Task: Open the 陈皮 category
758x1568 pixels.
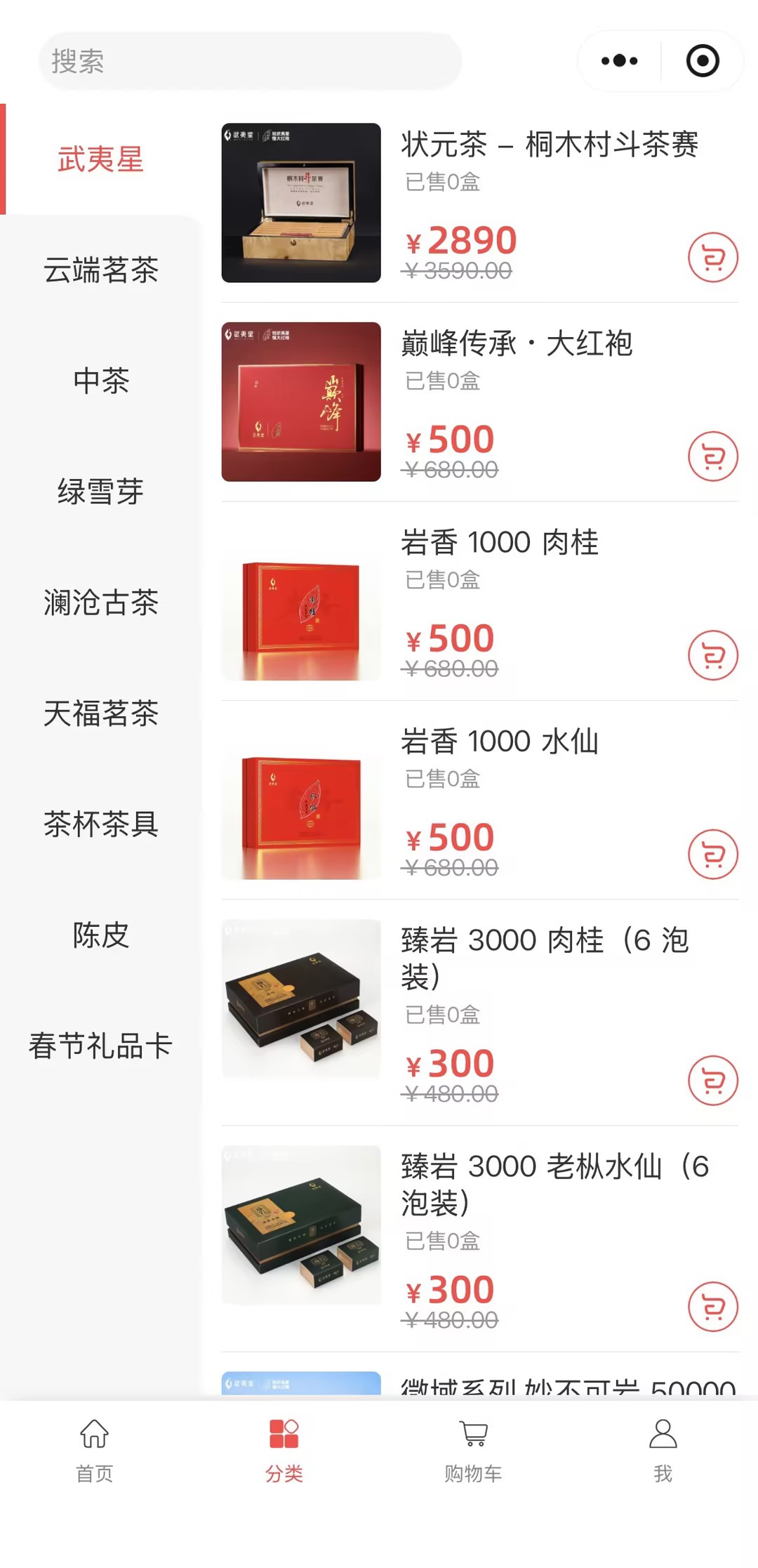Action: click(x=101, y=935)
